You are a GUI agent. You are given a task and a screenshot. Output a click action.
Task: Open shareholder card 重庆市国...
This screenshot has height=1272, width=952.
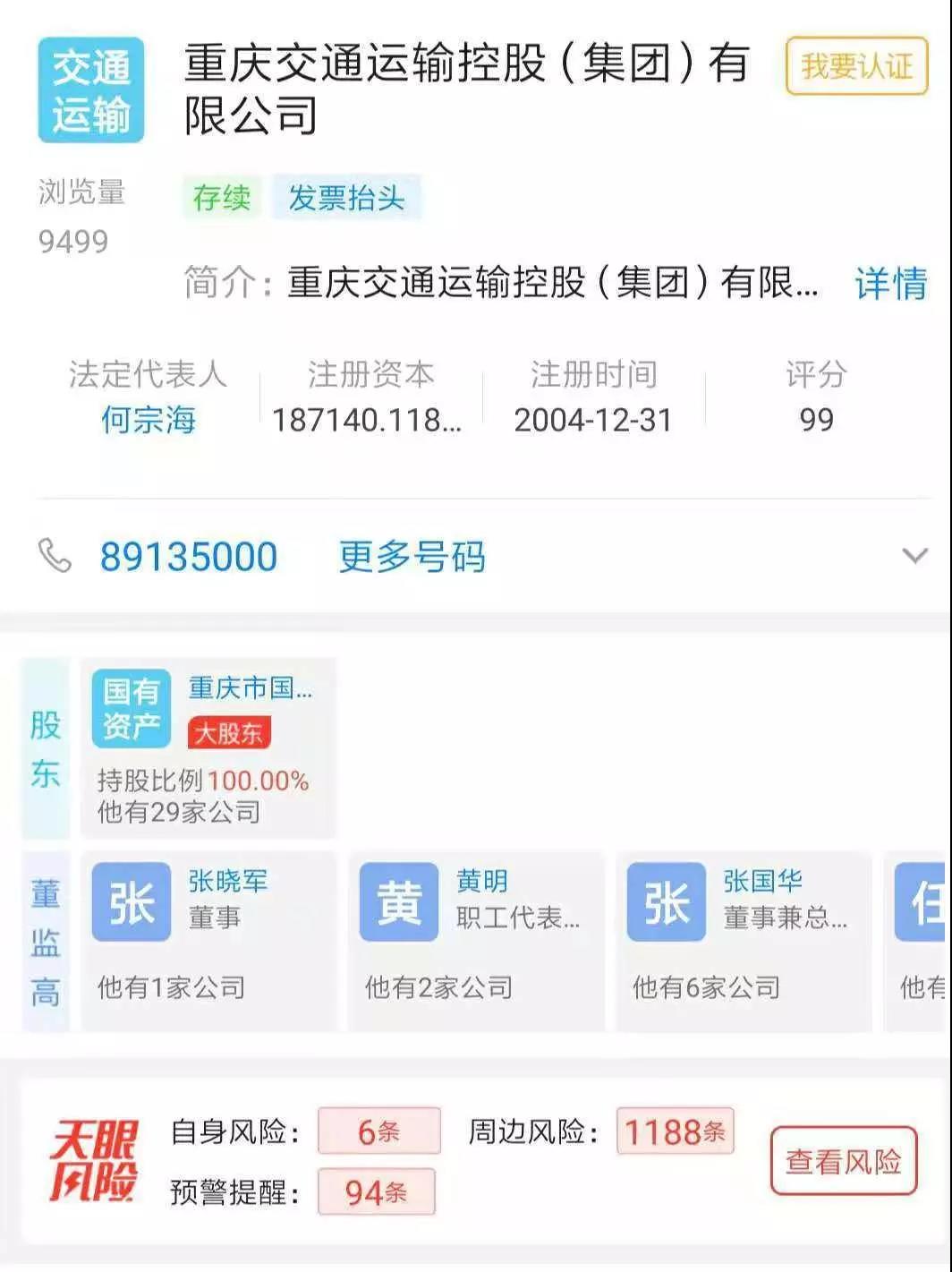(x=208, y=747)
